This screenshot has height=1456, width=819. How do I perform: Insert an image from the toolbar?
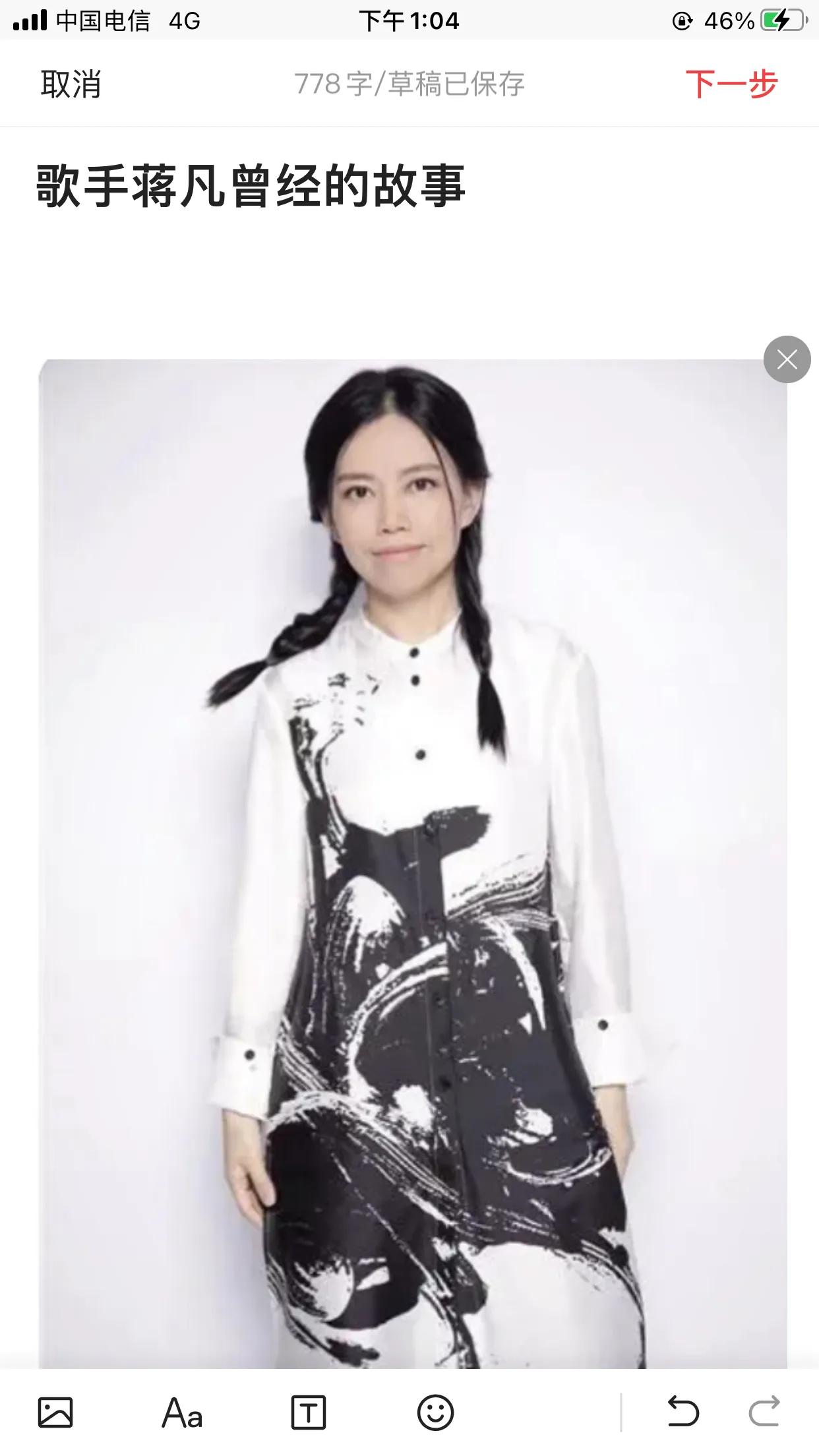tap(55, 1412)
